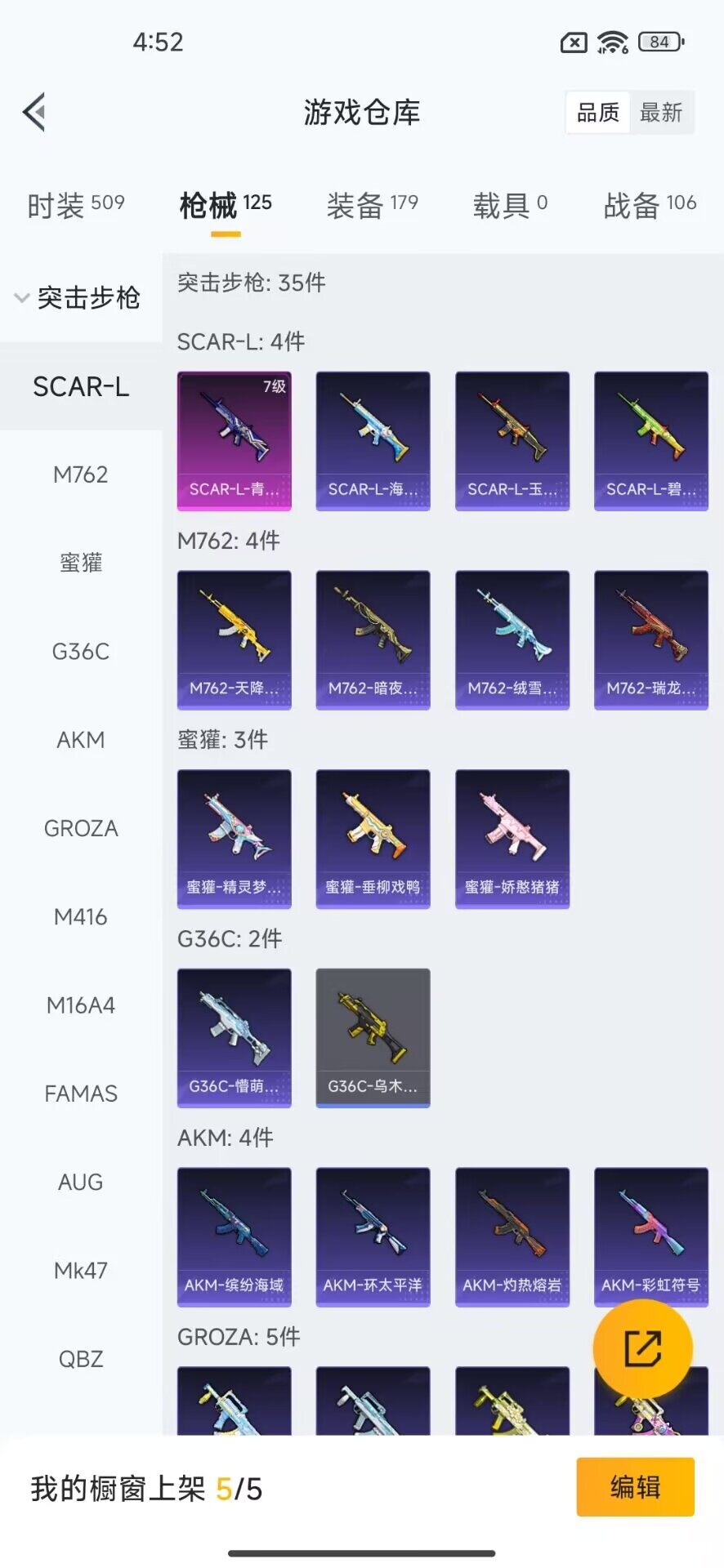Screen dimensions: 724x1568
Task: Switch to the 载具 tab
Action: 510,204
